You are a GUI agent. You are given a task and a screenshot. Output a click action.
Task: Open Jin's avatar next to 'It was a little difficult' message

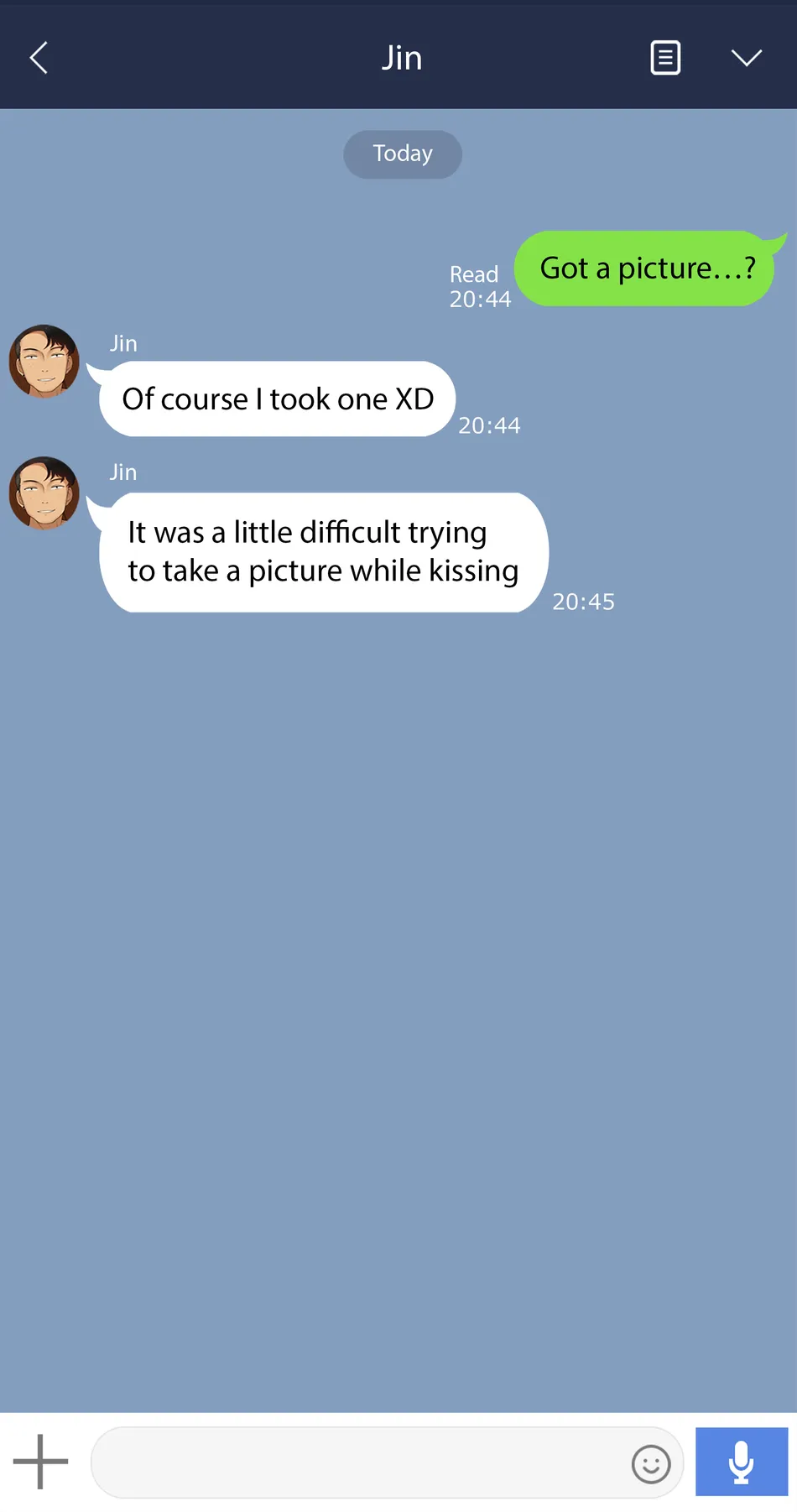44,493
